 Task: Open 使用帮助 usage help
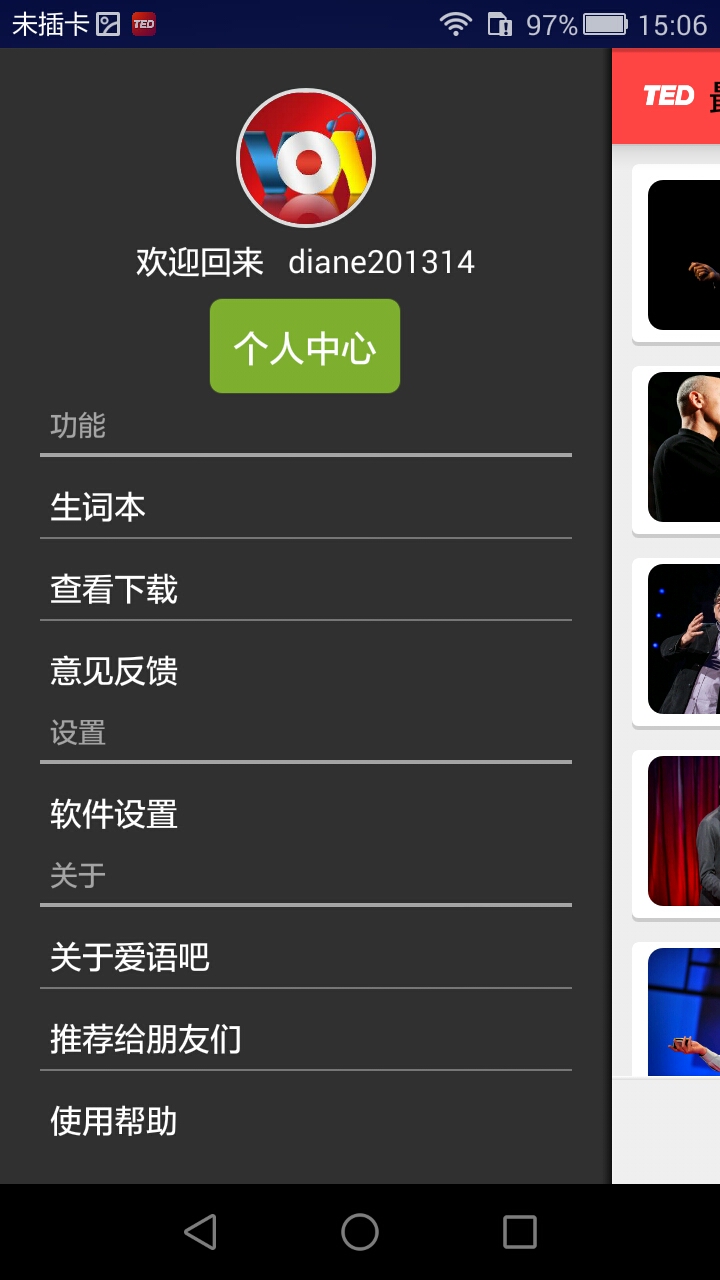coord(305,1121)
